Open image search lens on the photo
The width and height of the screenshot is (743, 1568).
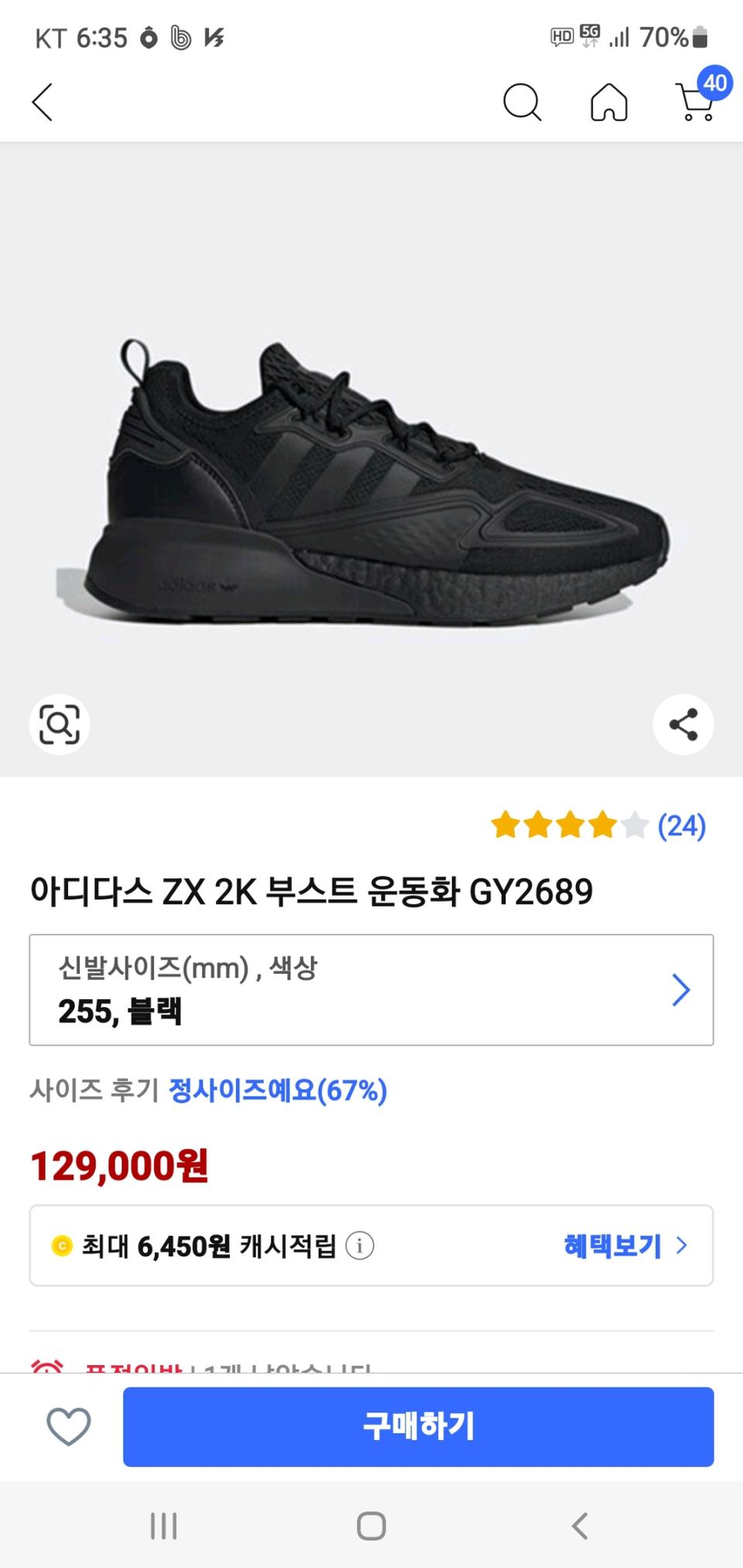[x=60, y=724]
